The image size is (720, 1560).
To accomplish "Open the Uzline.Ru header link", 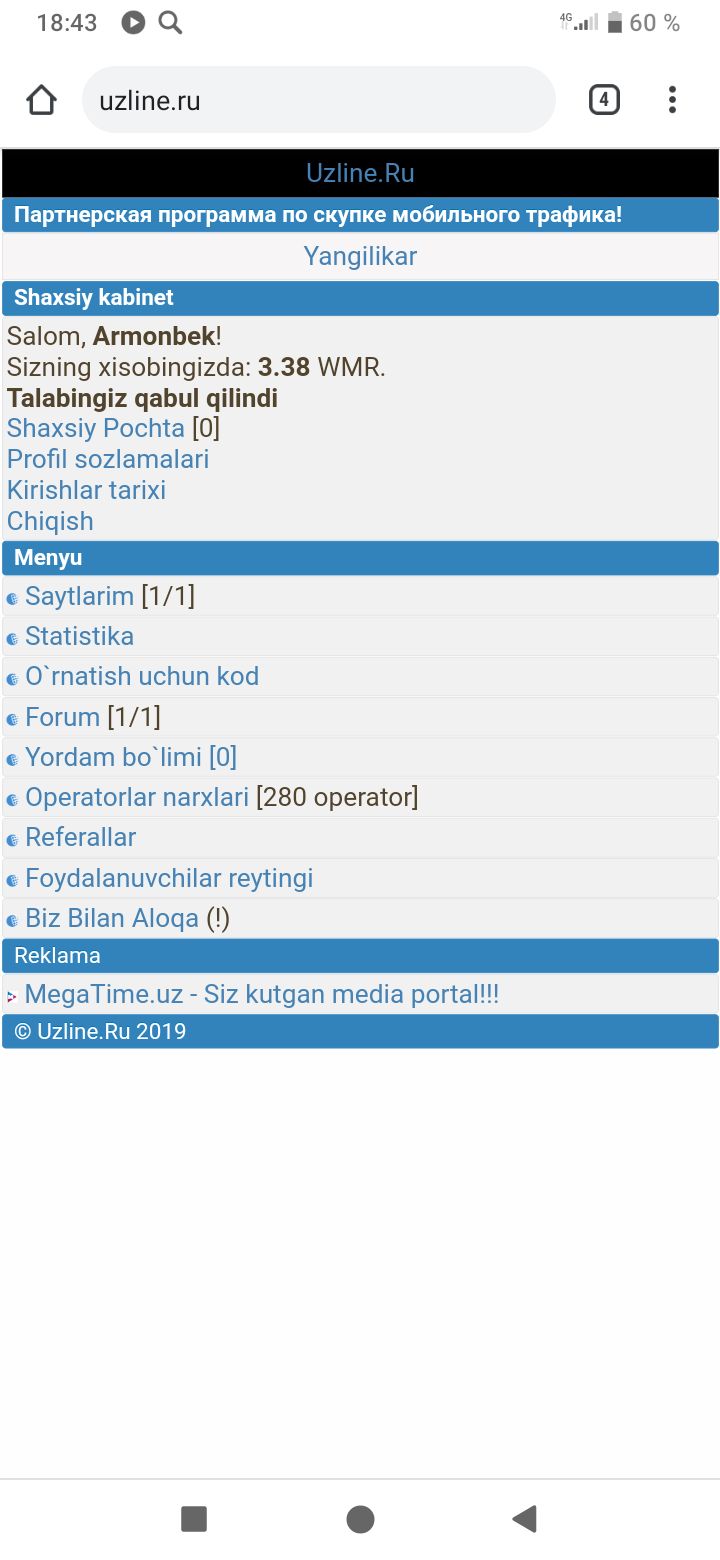I will tap(360, 173).
